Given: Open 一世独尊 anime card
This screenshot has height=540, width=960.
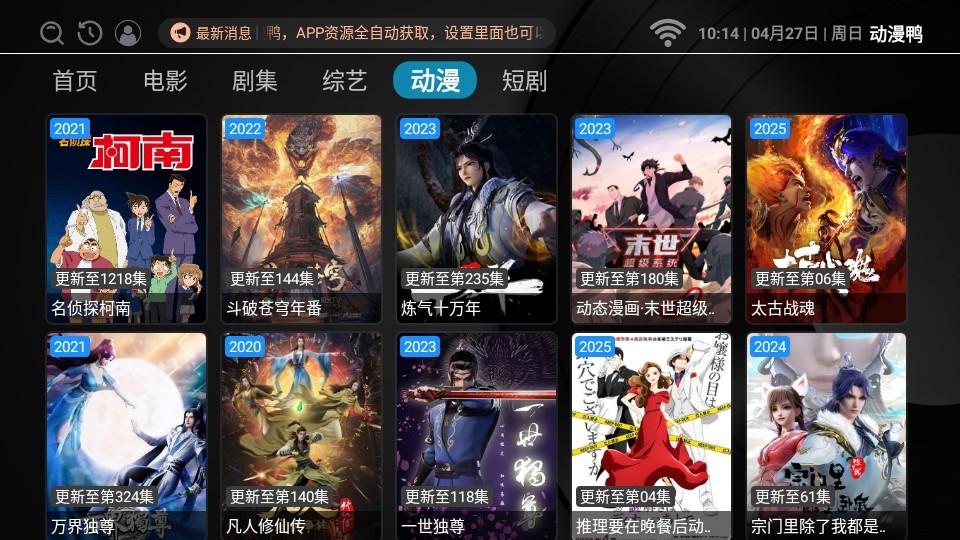Looking at the screenshot, I should 477,435.
